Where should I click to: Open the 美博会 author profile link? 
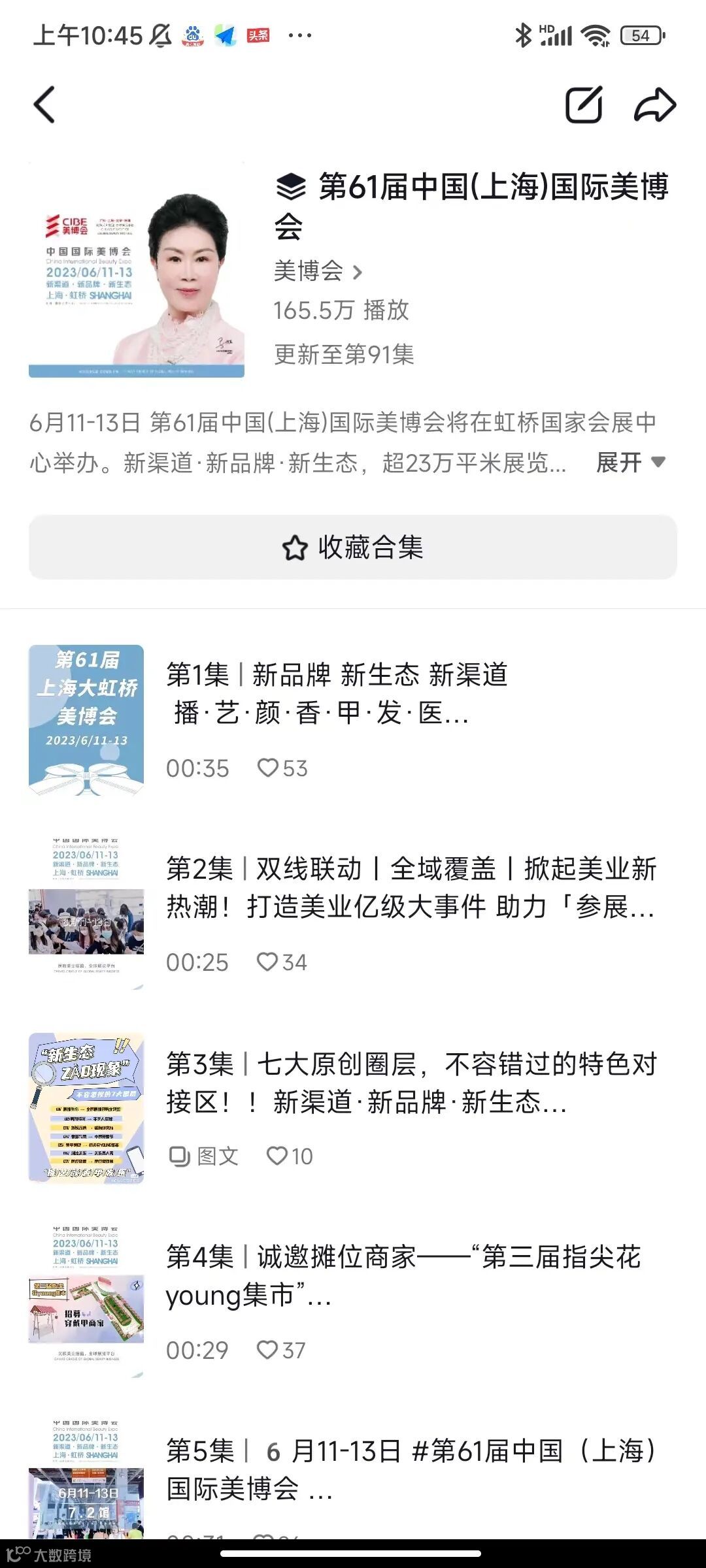click(x=318, y=271)
